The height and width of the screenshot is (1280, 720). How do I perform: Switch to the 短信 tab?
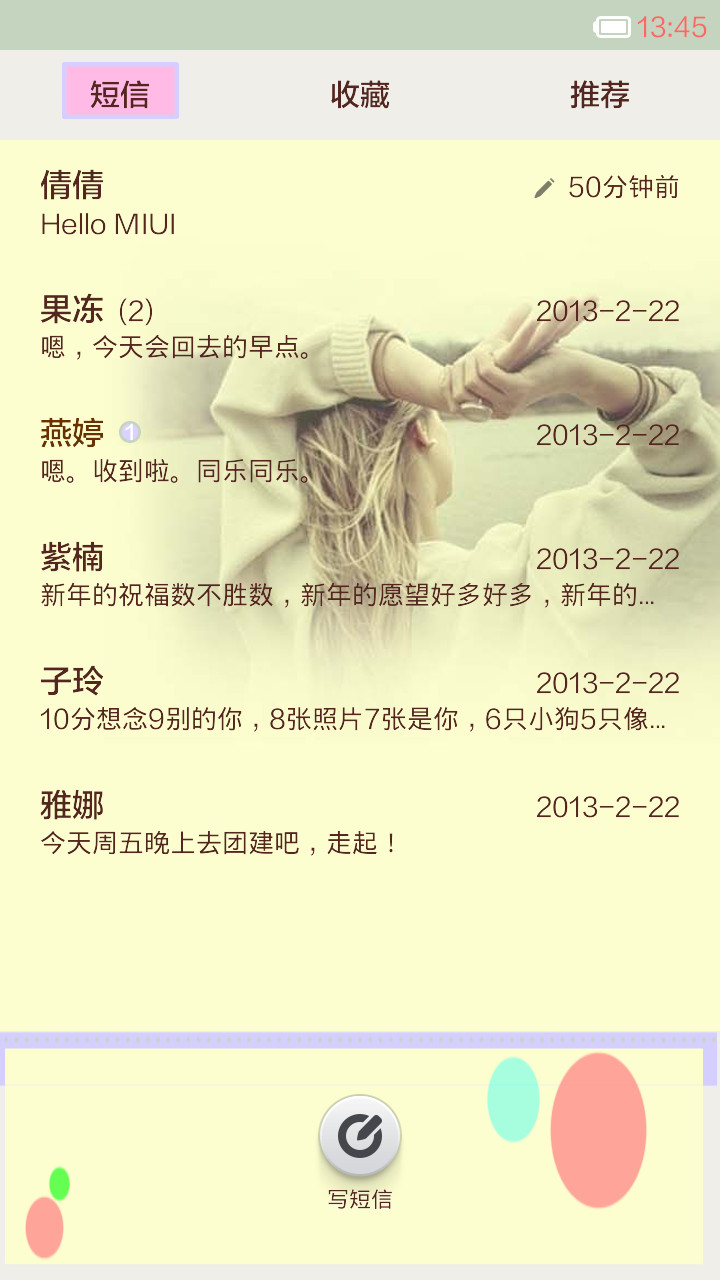tap(120, 94)
